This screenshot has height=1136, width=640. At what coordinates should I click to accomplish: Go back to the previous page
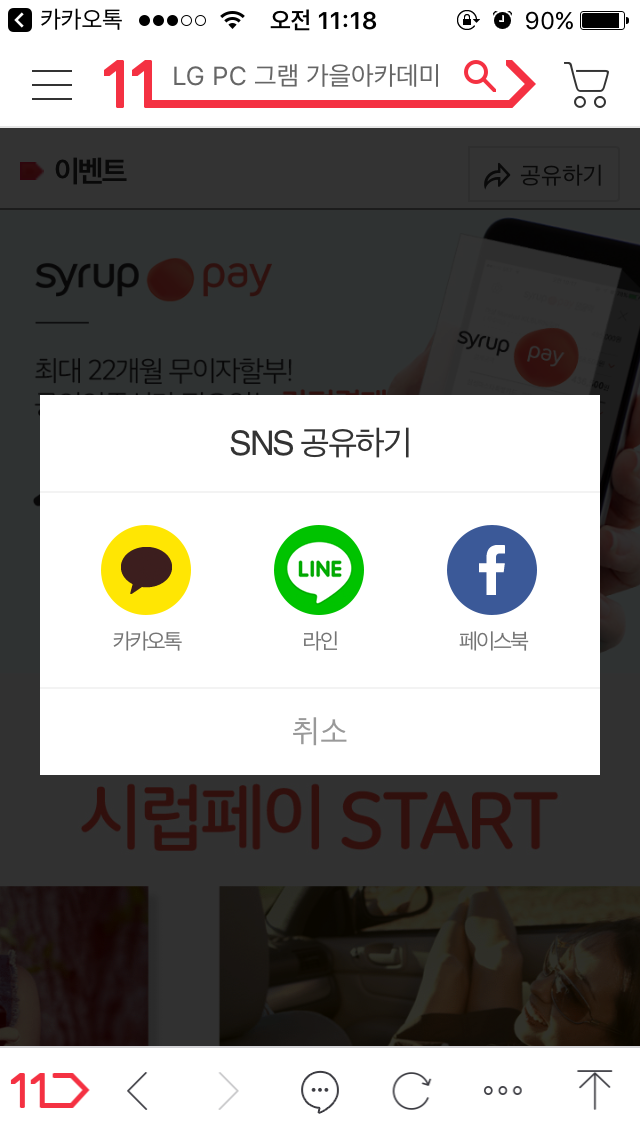point(138,1090)
